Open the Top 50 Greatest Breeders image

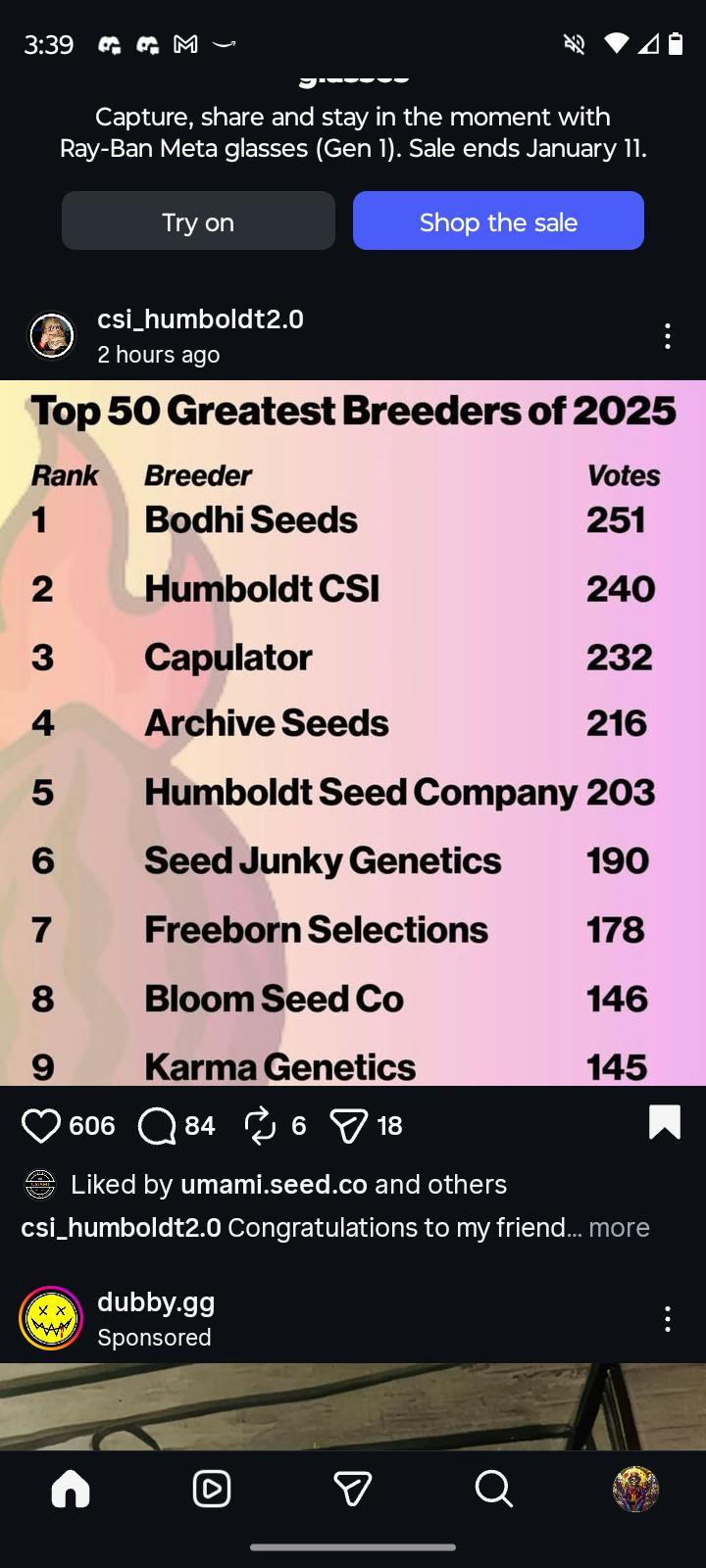[353, 733]
